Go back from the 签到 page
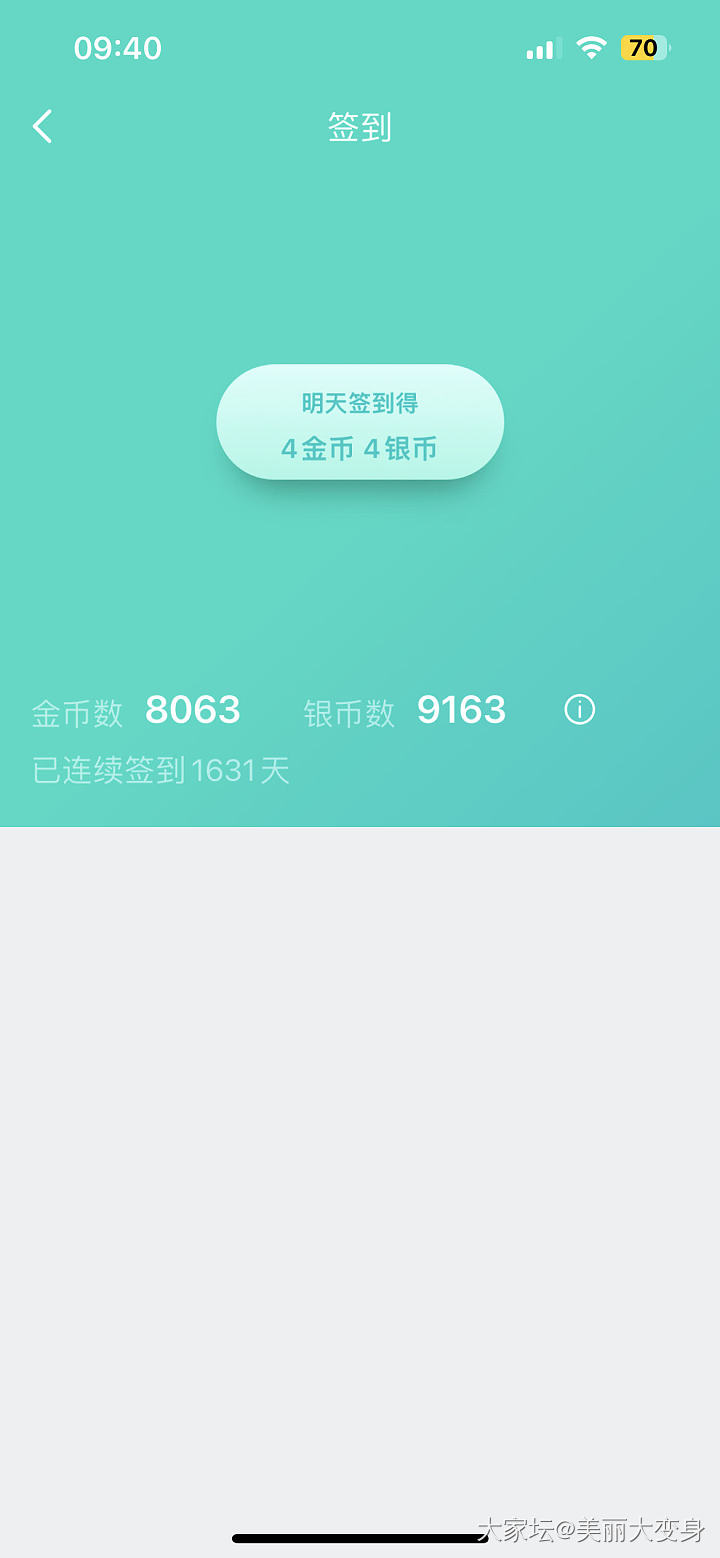Viewport: 720px width, 1558px height. tap(42, 127)
